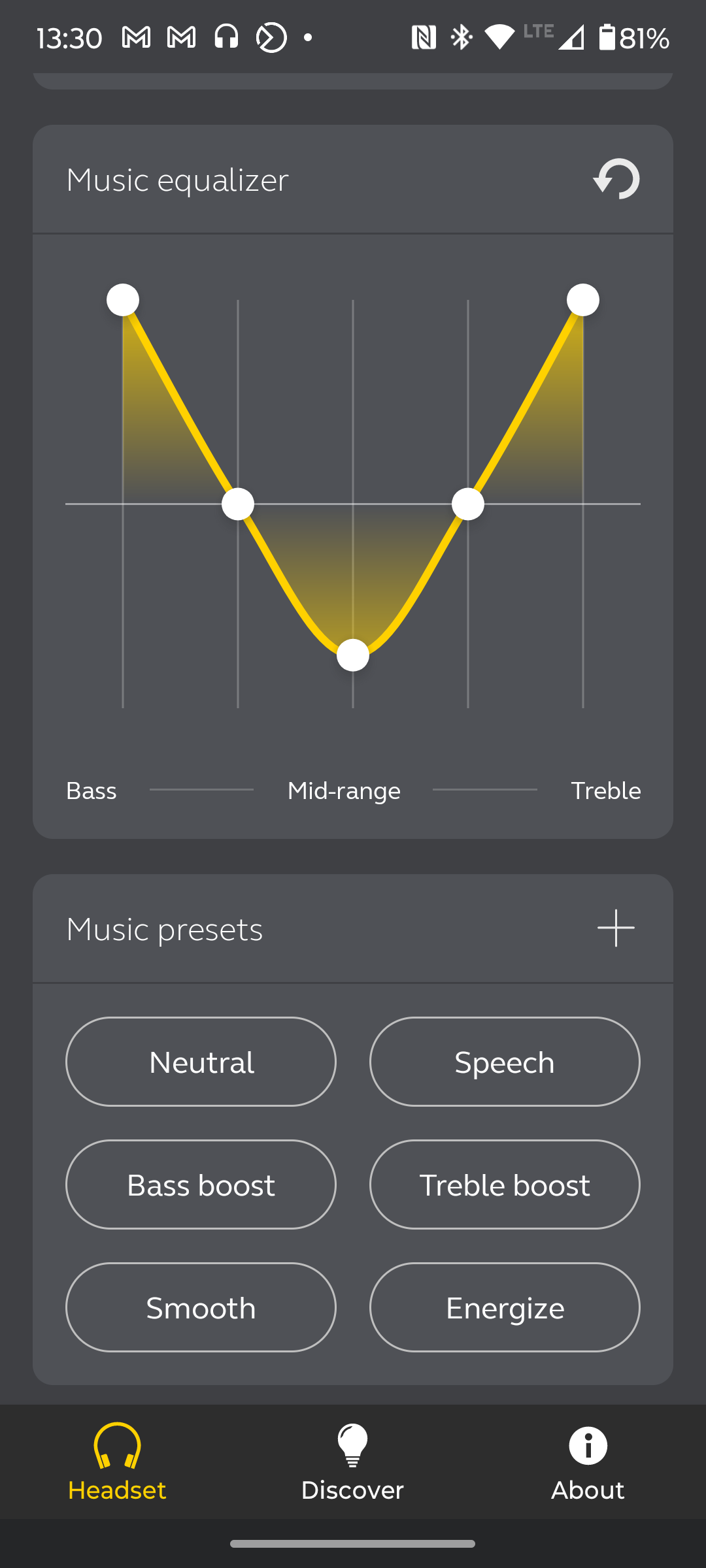Tap the bass equalizer handle
This screenshot has width=706, height=1568.
[x=123, y=300]
